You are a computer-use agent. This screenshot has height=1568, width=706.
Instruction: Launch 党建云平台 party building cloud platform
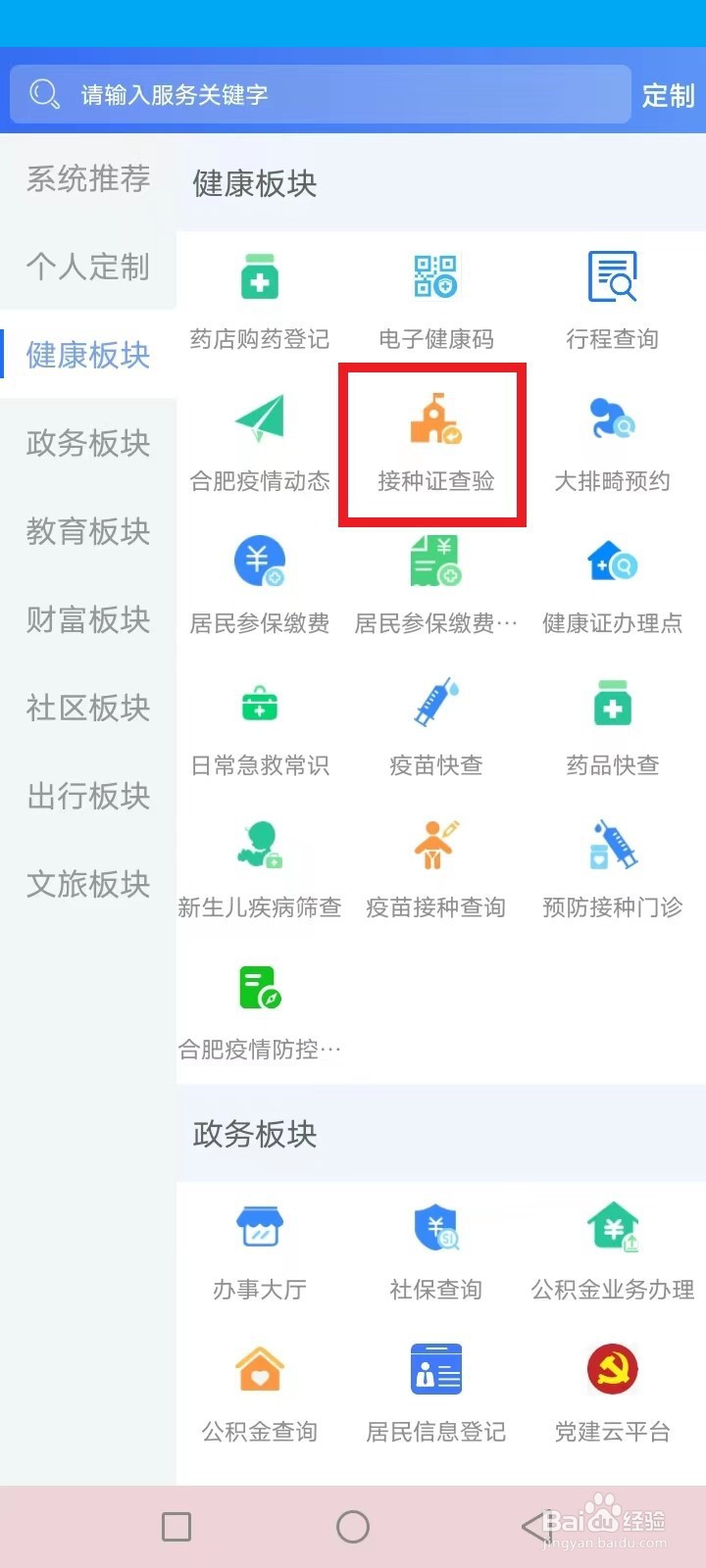coord(611,1390)
